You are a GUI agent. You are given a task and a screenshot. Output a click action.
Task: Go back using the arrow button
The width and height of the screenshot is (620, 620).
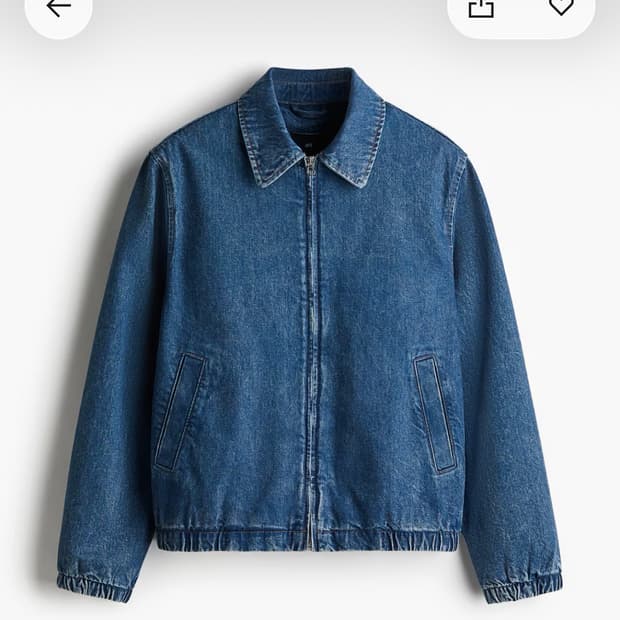[x=59, y=8]
